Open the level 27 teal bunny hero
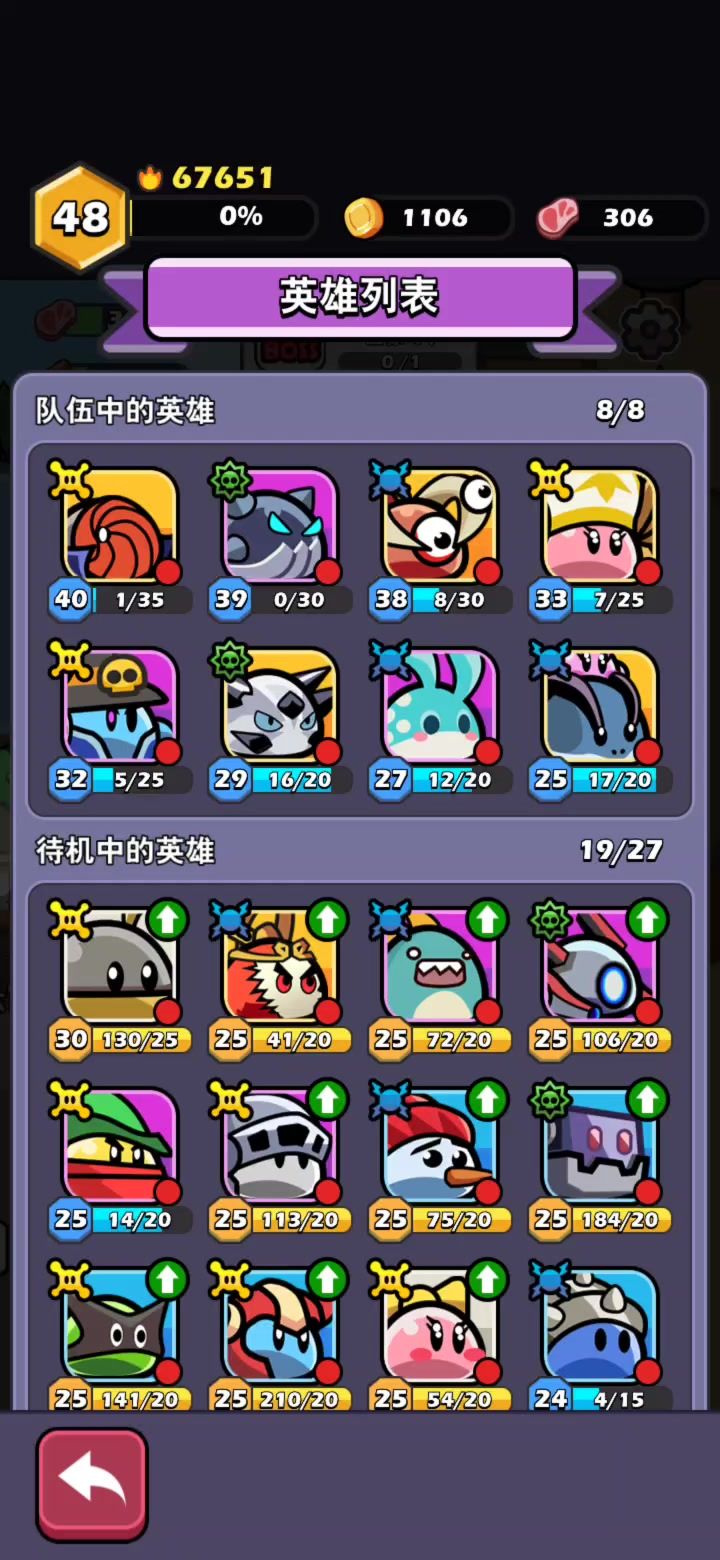This screenshot has height=1560, width=720. (x=440, y=706)
